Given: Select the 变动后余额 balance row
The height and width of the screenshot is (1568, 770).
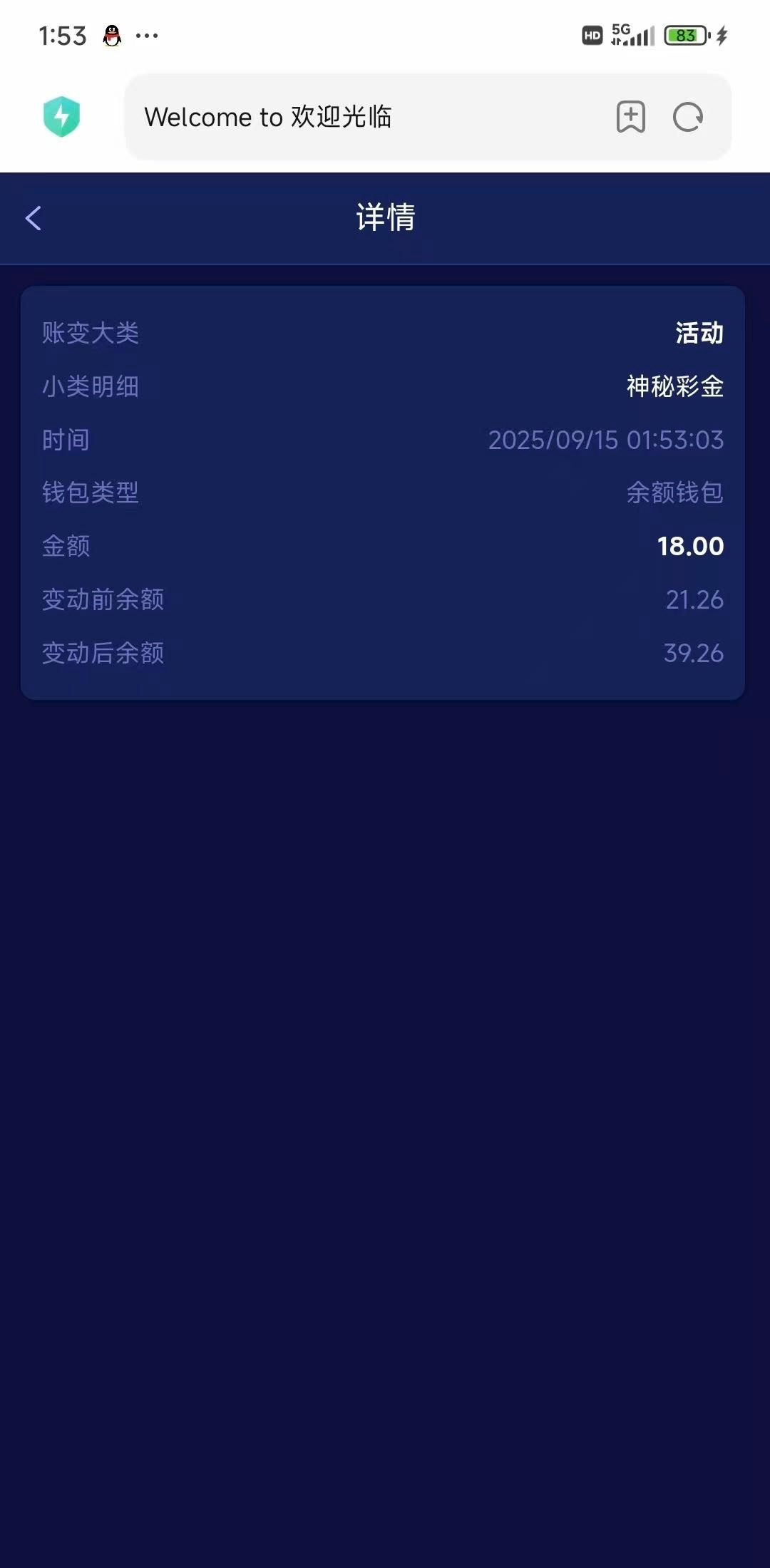Looking at the screenshot, I should [x=384, y=652].
